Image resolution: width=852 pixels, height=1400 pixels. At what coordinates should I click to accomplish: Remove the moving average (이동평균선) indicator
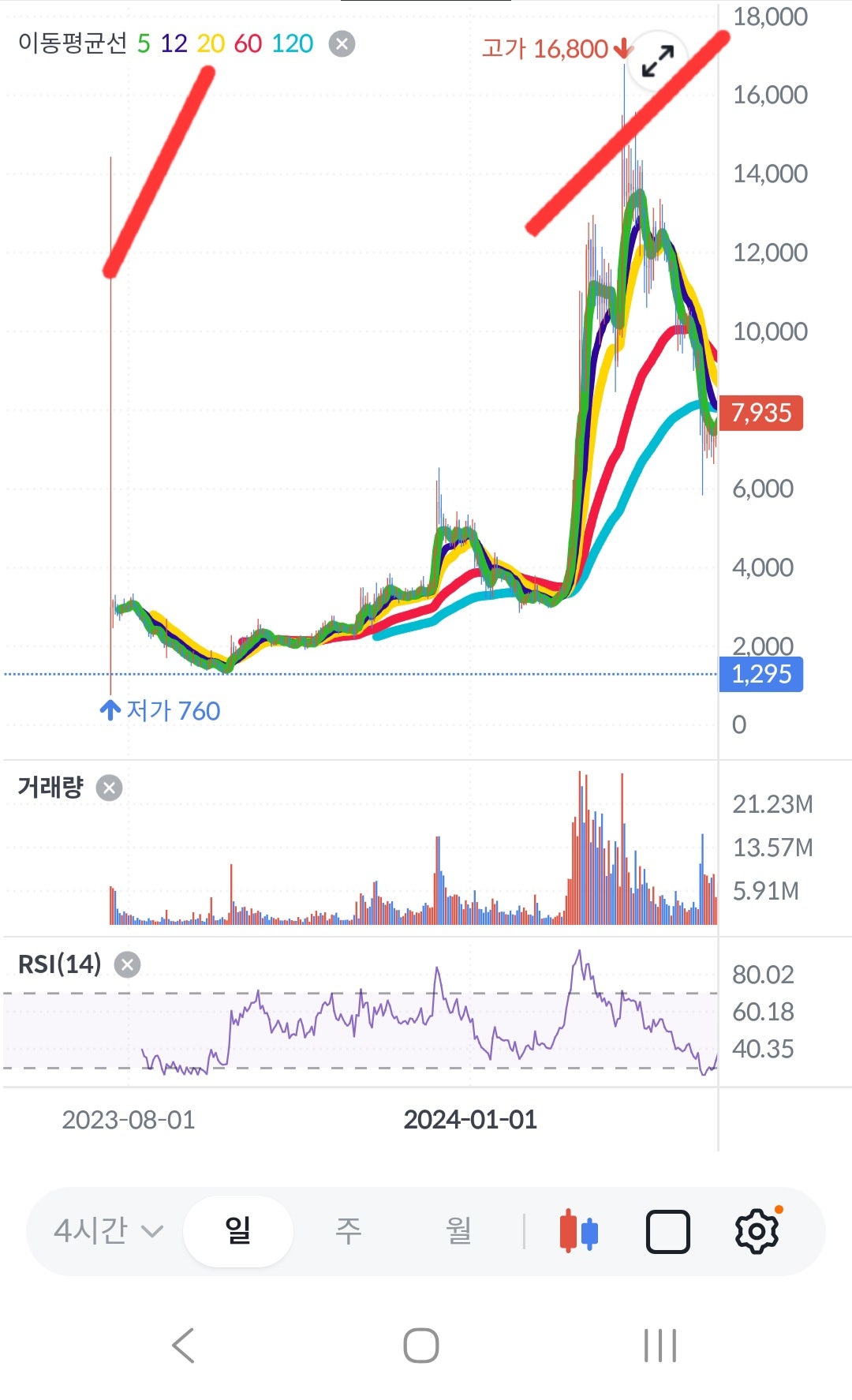pos(342,43)
